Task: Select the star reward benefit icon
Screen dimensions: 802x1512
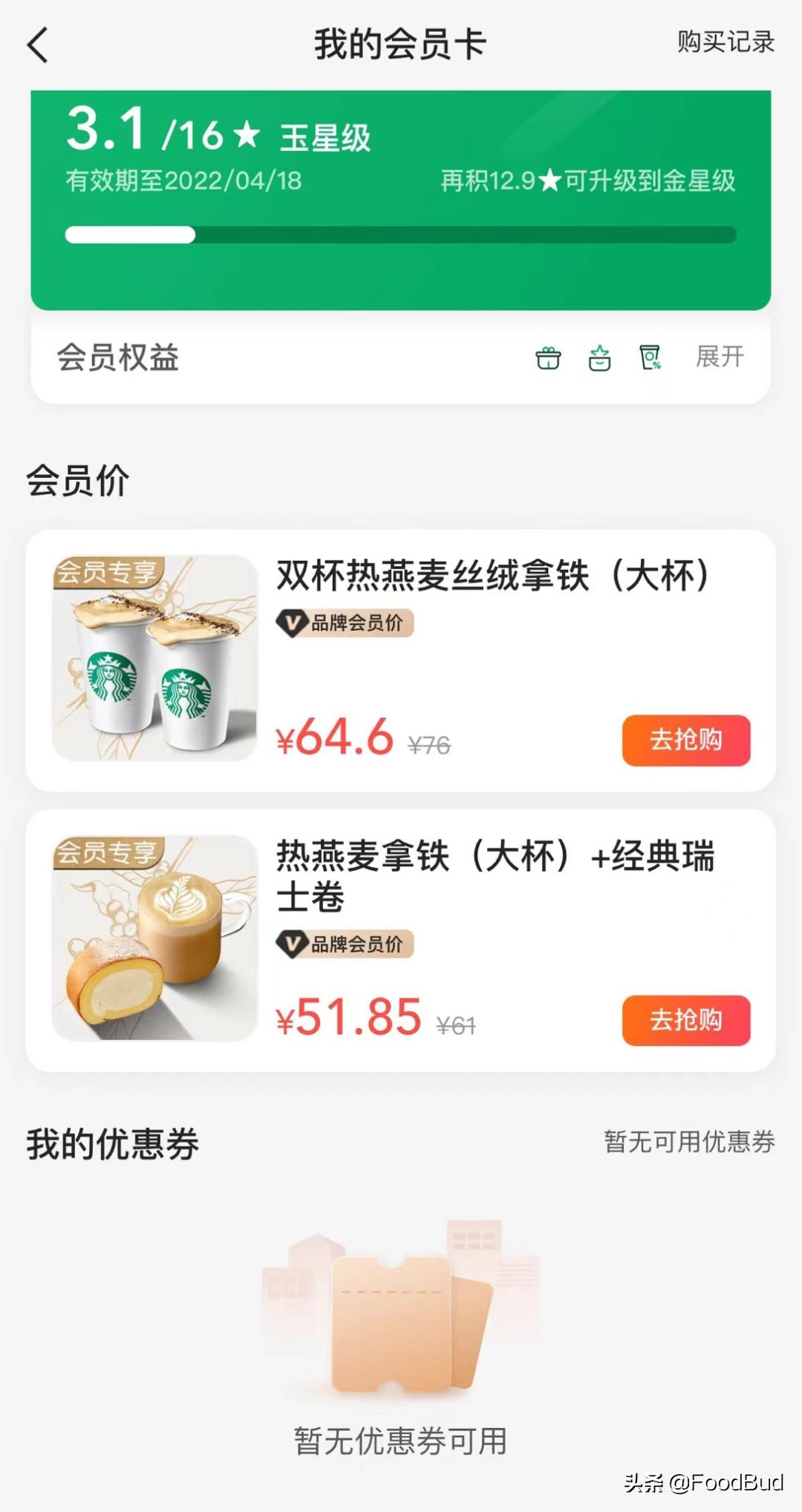Action: click(x=599, y=357)
